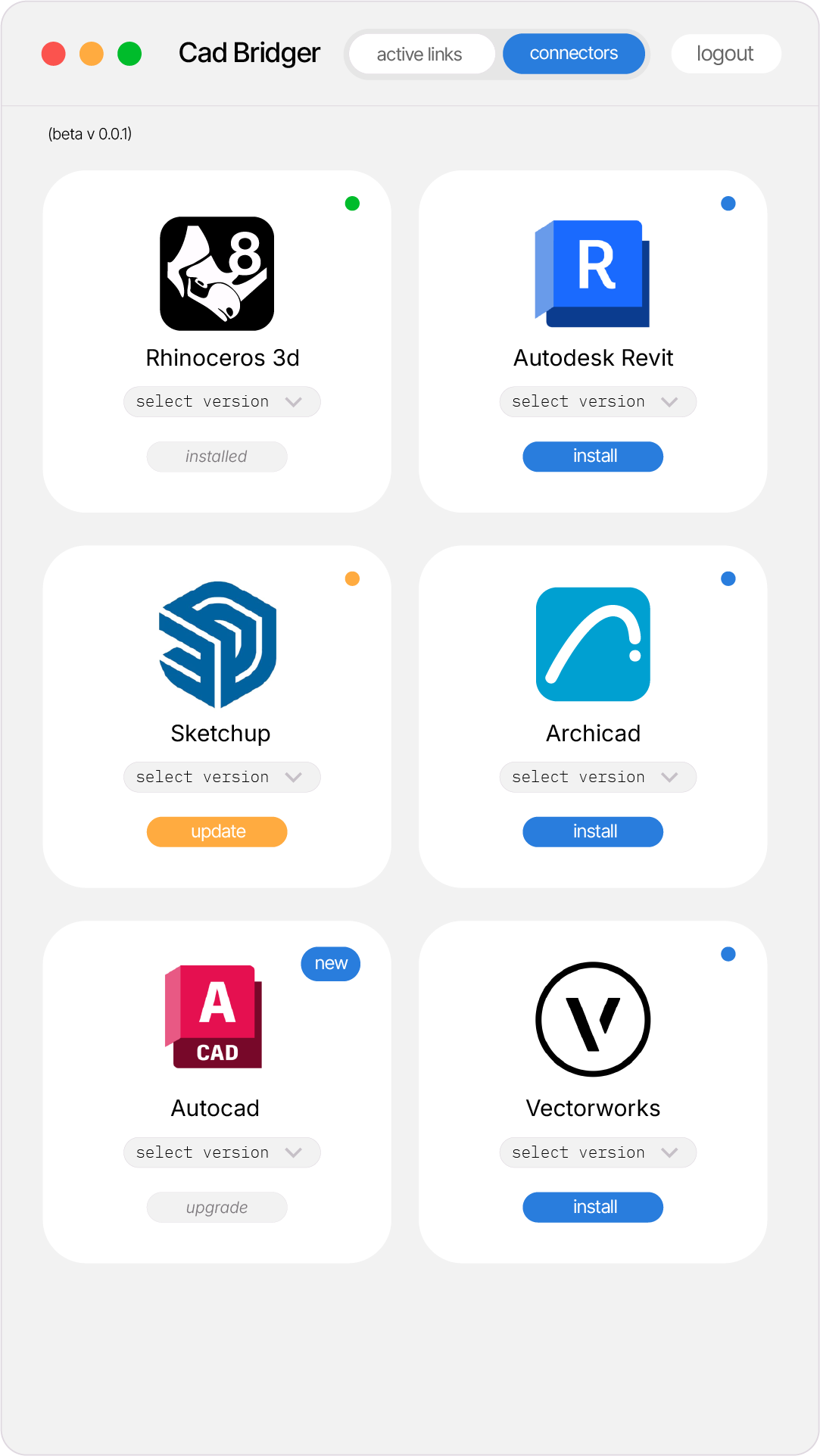This screenshot has height=1456, width=820.
Task: Maximize the window with the green button
Action: click(129, 54)
